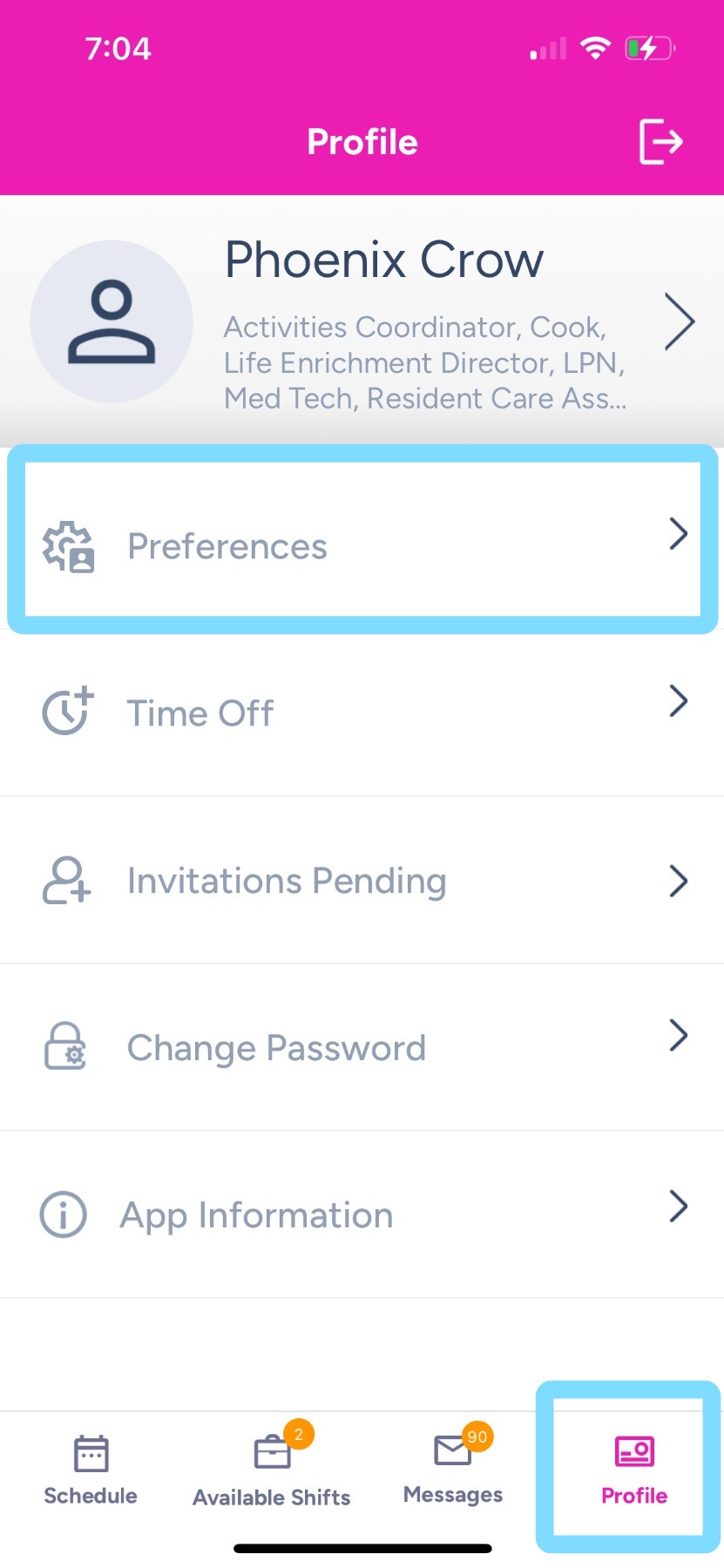The image size is (724, 1568).
Task: Open Change Password
Action: tap(362, 1047)
